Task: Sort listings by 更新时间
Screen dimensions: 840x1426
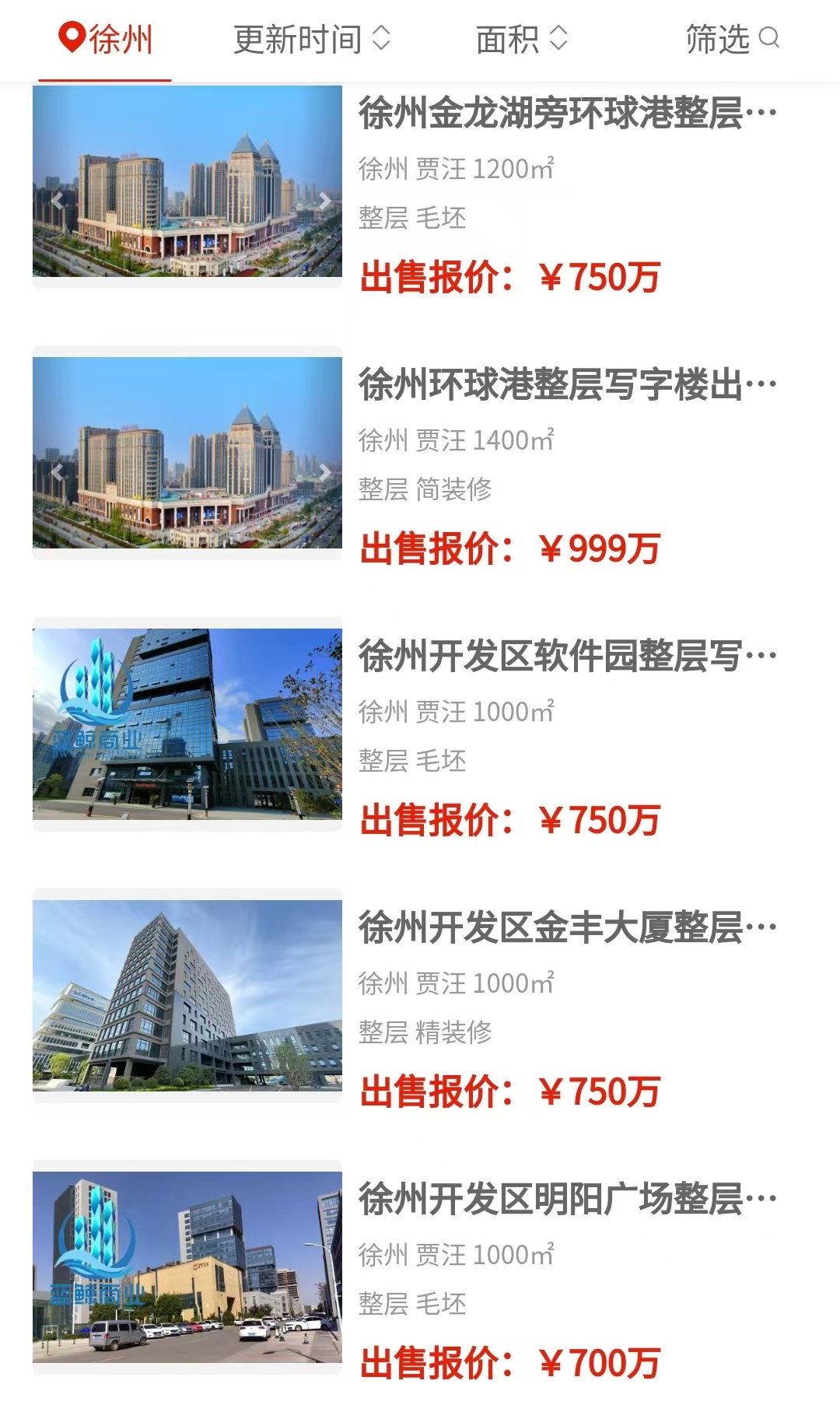Action: [312, 39]
